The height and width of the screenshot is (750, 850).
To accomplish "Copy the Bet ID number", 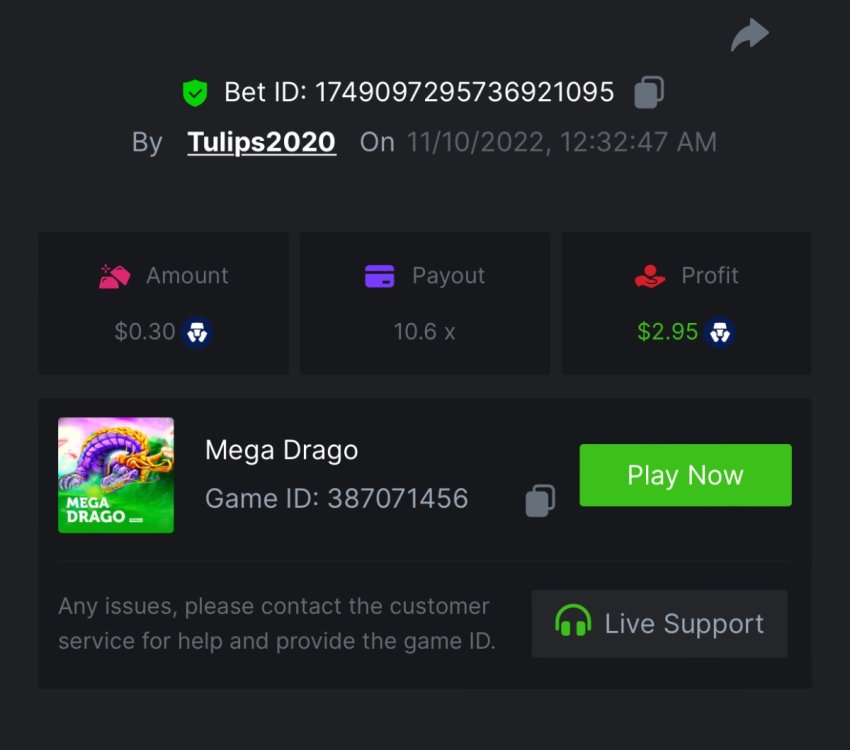I will [649, 93].
